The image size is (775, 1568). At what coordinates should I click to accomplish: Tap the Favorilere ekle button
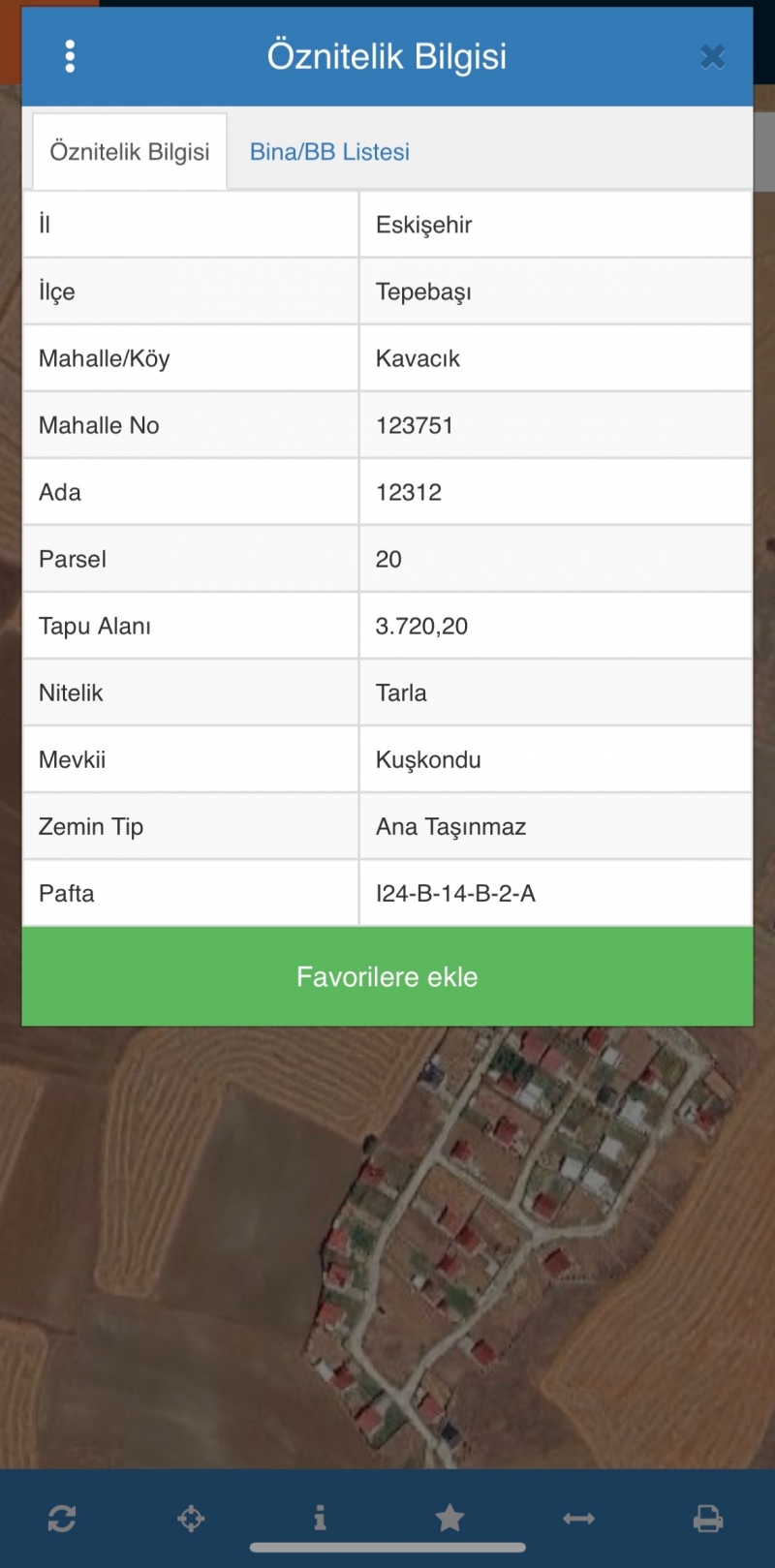[x=387, y=976]
